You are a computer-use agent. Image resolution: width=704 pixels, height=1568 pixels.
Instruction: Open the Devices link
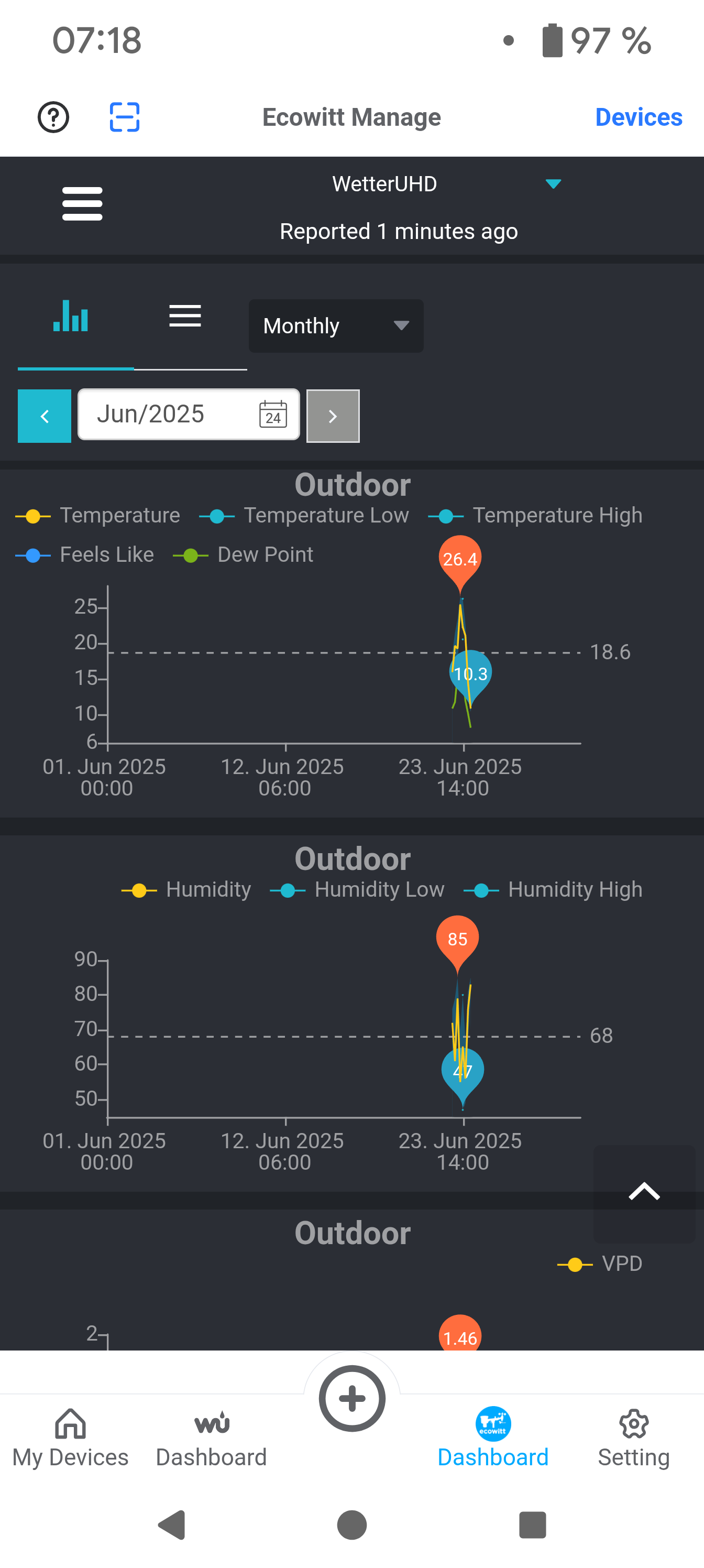point(637,117)
